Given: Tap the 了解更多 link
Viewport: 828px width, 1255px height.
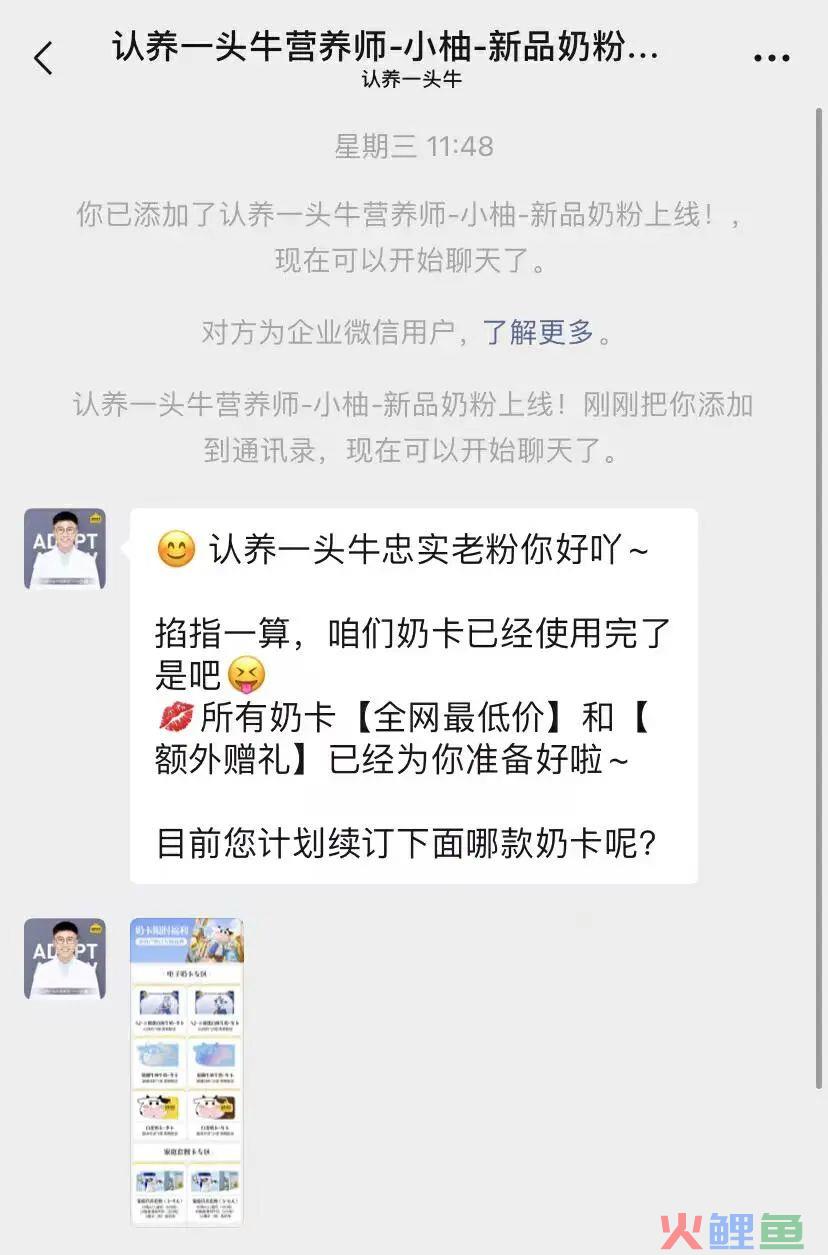Looking at the screenshot, I should pos(538,332).
